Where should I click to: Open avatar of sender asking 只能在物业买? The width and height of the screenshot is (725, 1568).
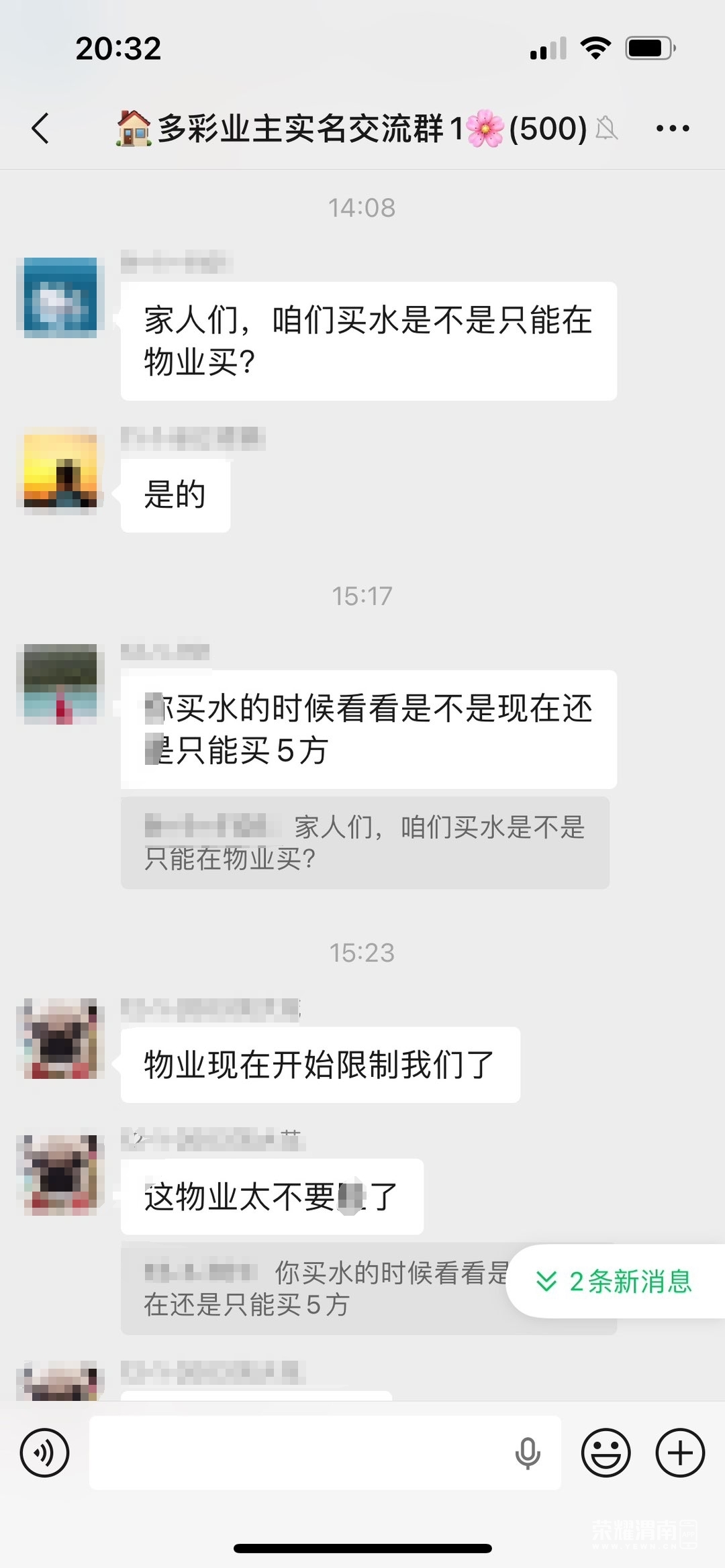[60, 297]
